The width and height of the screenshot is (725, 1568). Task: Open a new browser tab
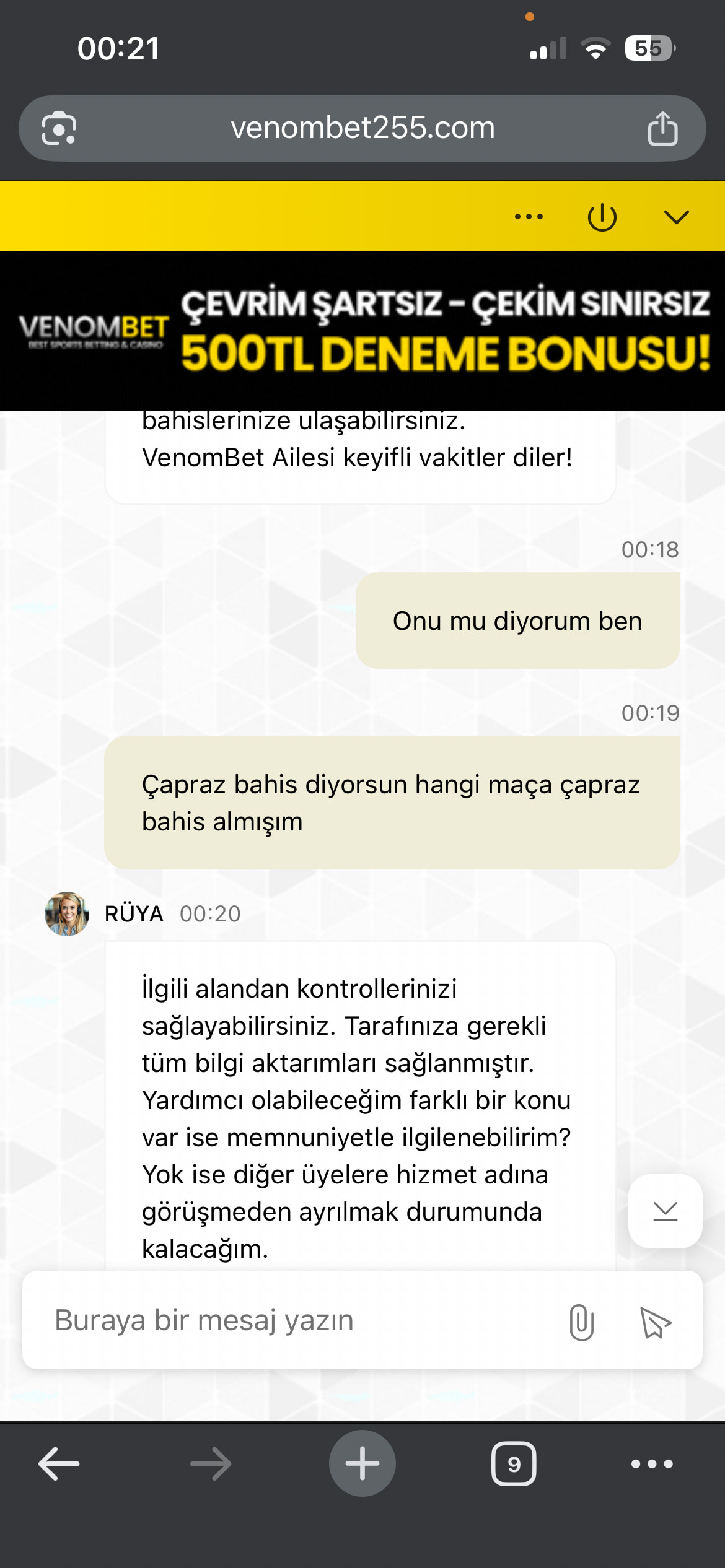tap(362, 1463)
